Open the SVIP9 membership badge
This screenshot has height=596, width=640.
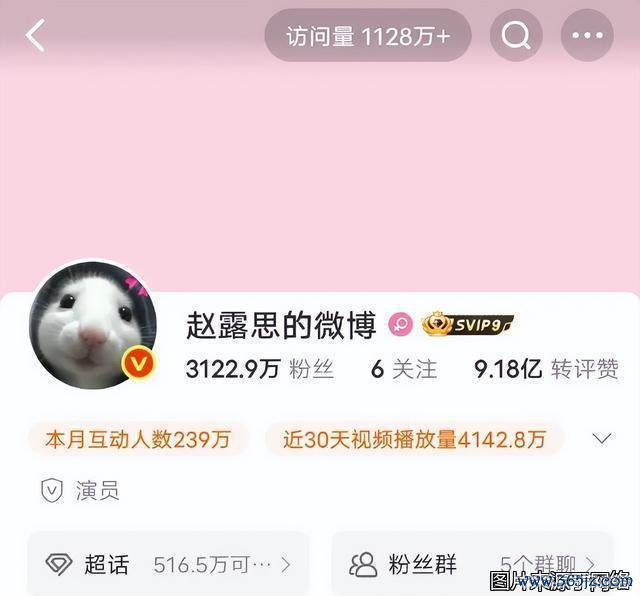[x=467, y=324]
